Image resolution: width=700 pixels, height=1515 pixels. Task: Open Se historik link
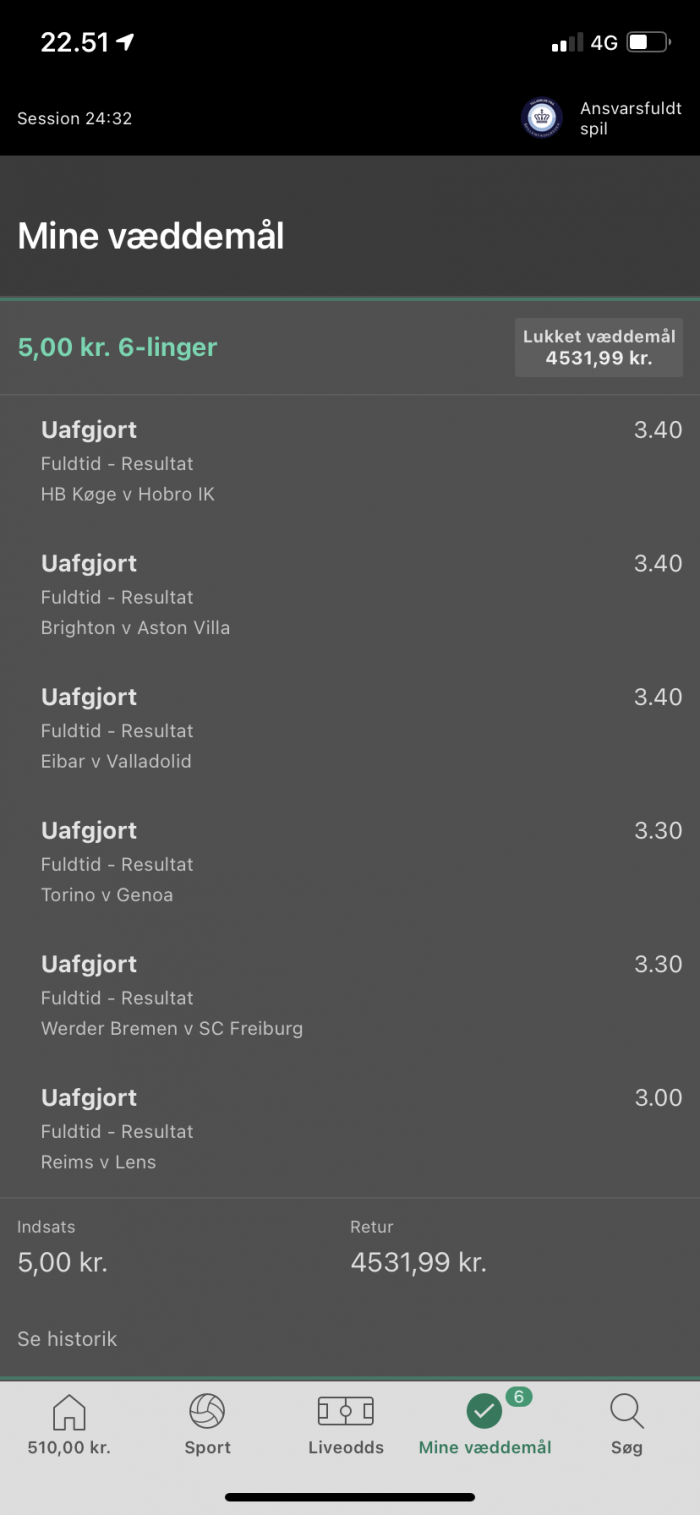tap(67, 1338)
